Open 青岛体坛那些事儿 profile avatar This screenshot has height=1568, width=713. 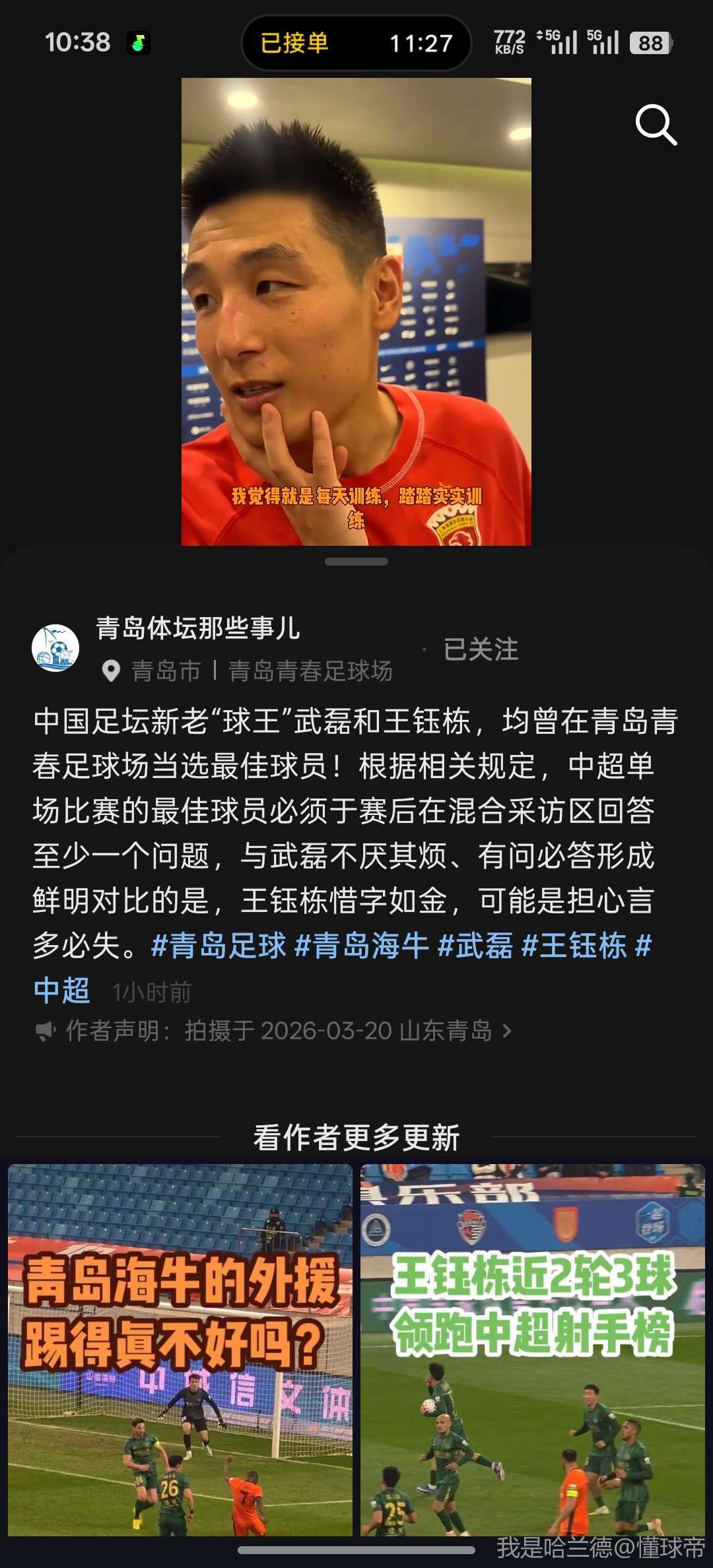(x=55, y=648)
